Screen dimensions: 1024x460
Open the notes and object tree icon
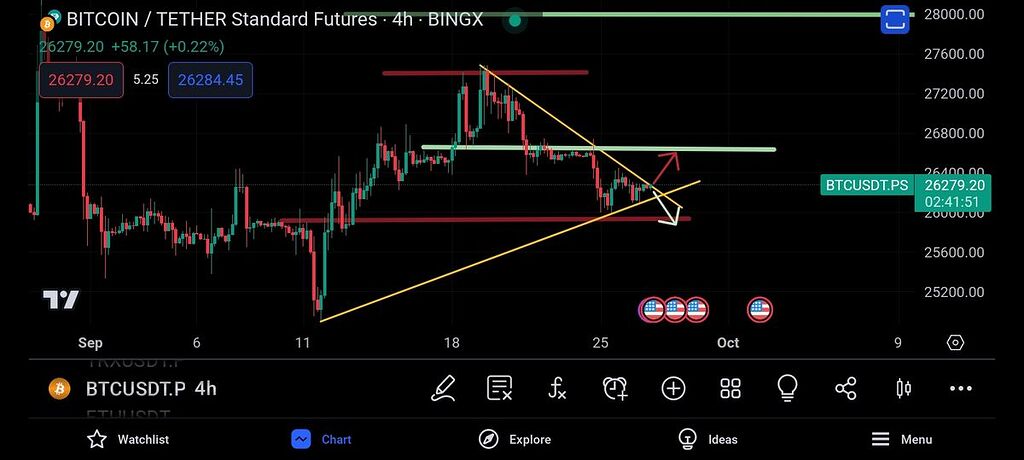500,388
